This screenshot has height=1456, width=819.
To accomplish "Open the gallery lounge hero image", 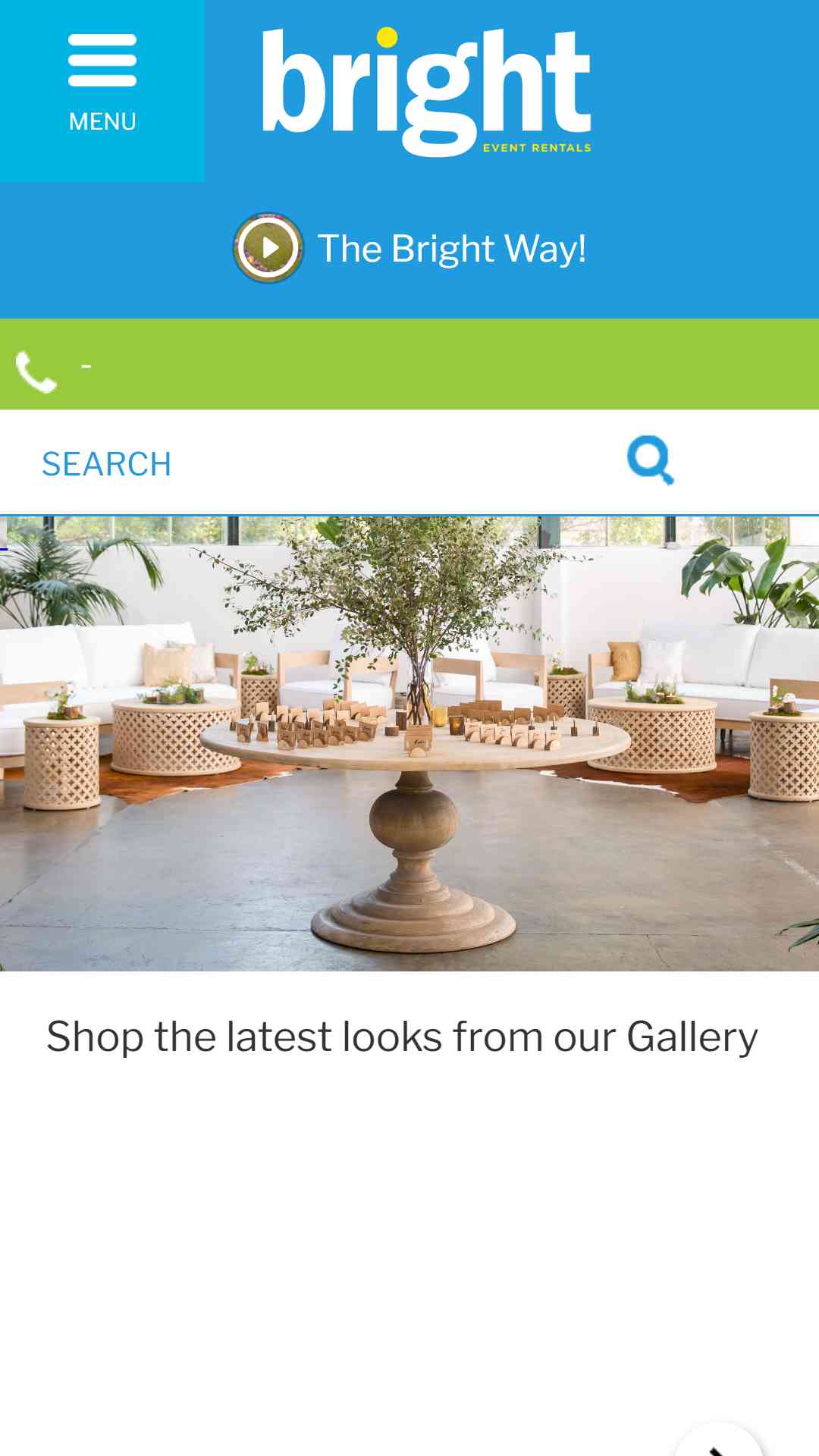I will 409,744.
